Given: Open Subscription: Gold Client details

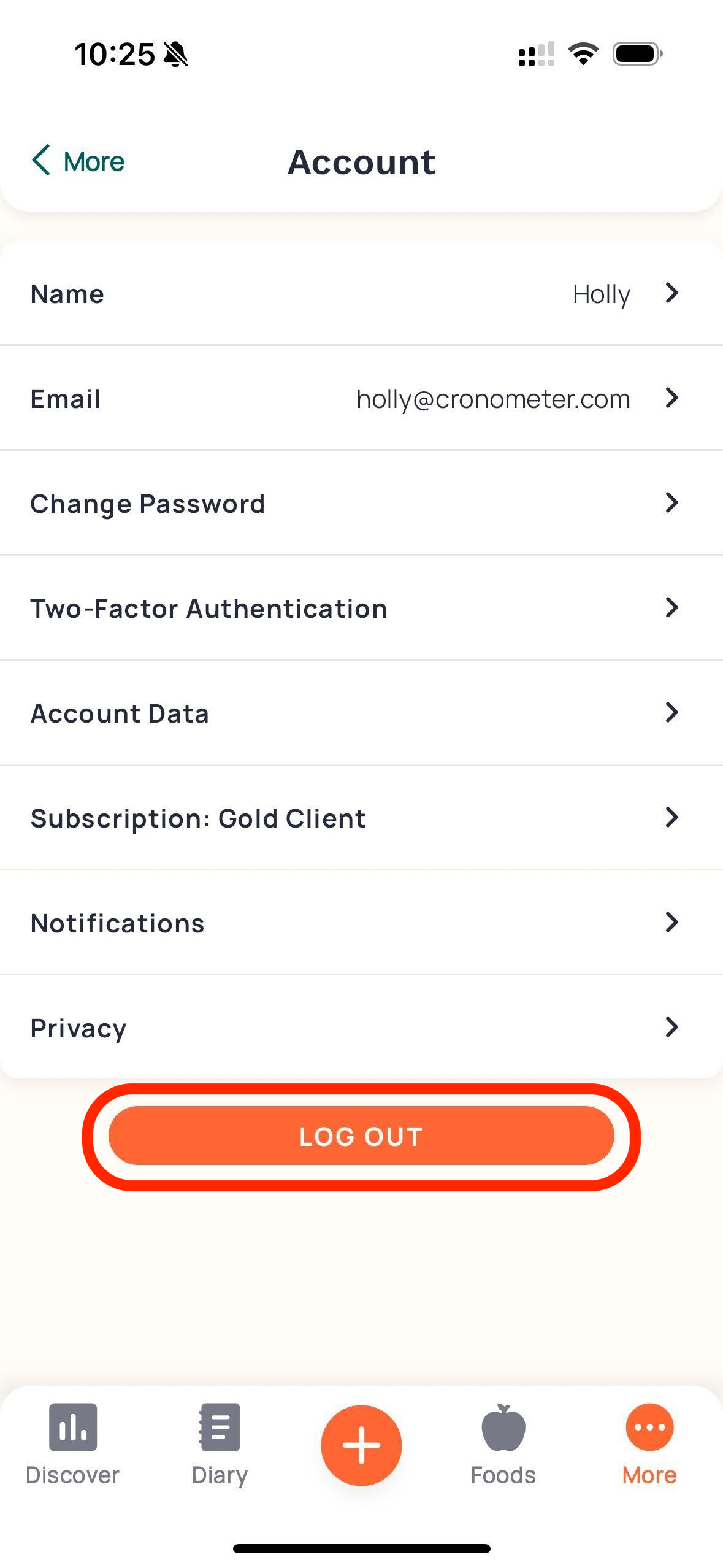Looking at the screenshot, I should pos(361,818).
